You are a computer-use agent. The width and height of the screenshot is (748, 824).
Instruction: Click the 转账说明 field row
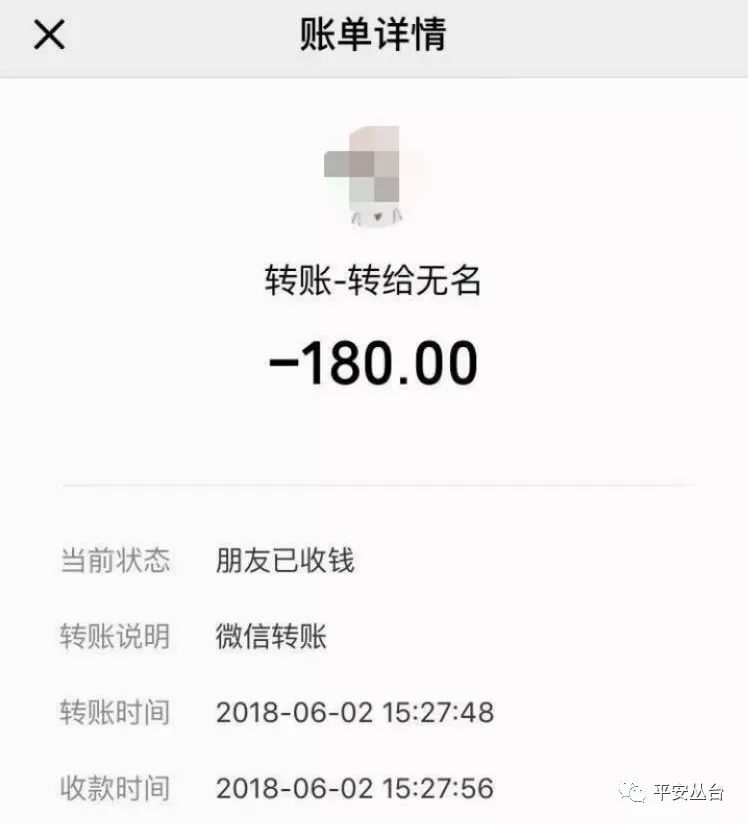(x=113, y=636)
